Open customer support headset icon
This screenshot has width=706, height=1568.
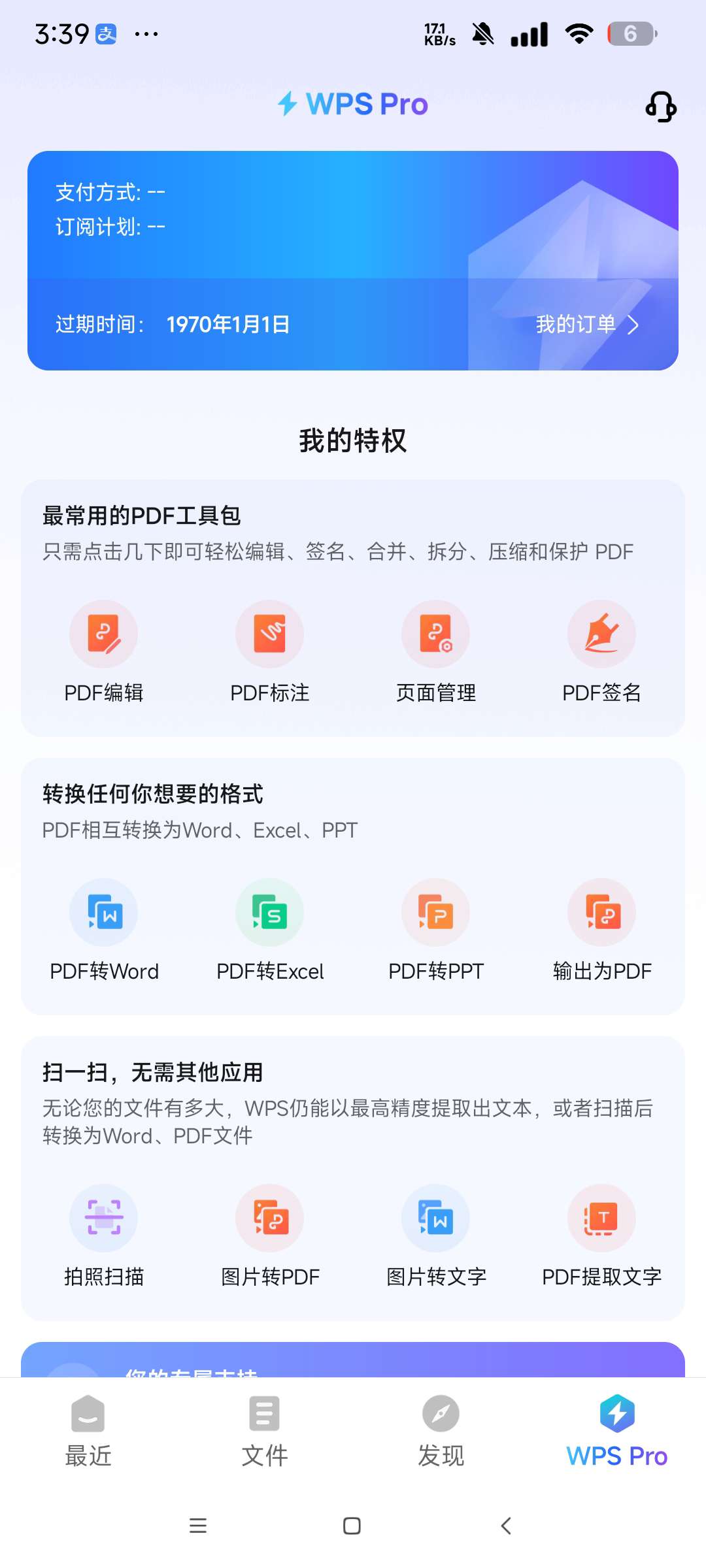tap(660, 106)
